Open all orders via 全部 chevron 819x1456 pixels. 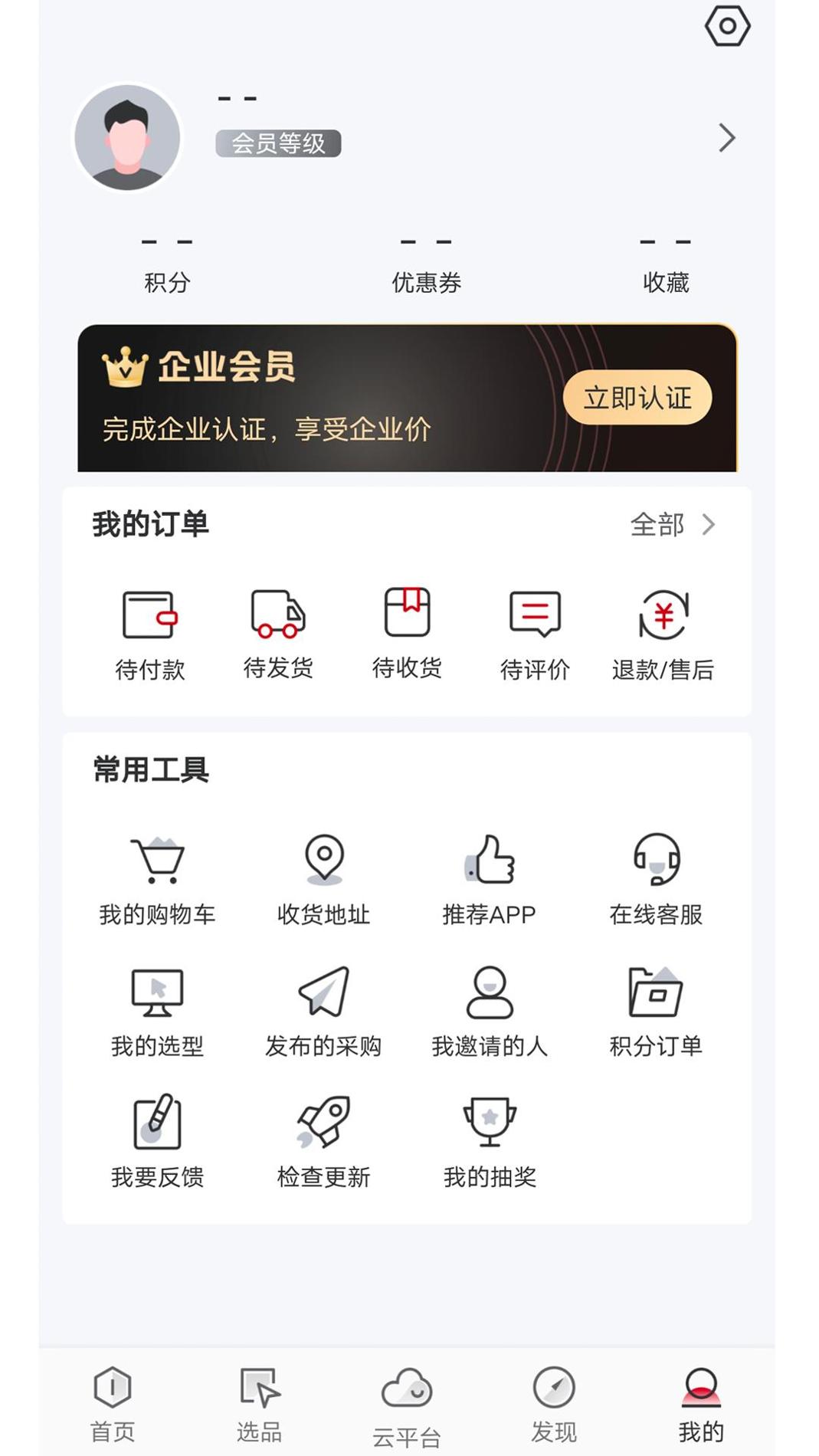click(x=673, y=525)
